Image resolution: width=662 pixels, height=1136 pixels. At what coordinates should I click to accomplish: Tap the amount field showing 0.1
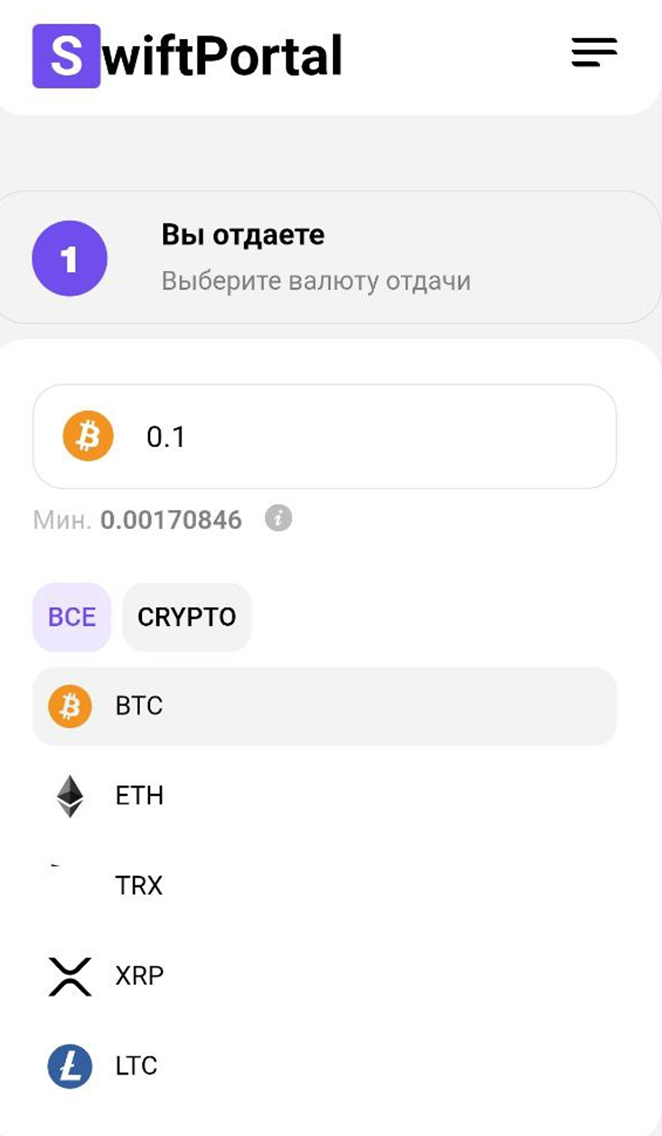(360, 437)
